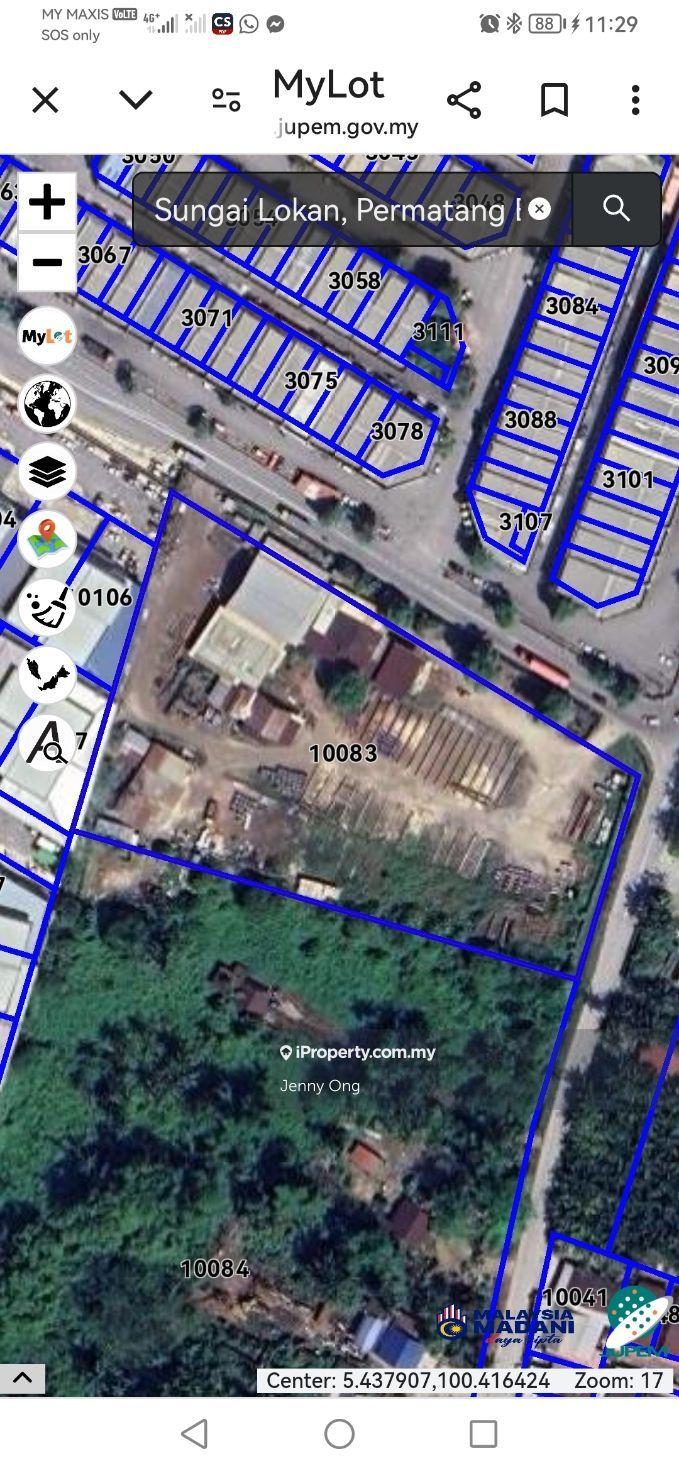Bookmark this MyLot page
The height and width of the screenshot is (1471, 679).
point(554,100)
